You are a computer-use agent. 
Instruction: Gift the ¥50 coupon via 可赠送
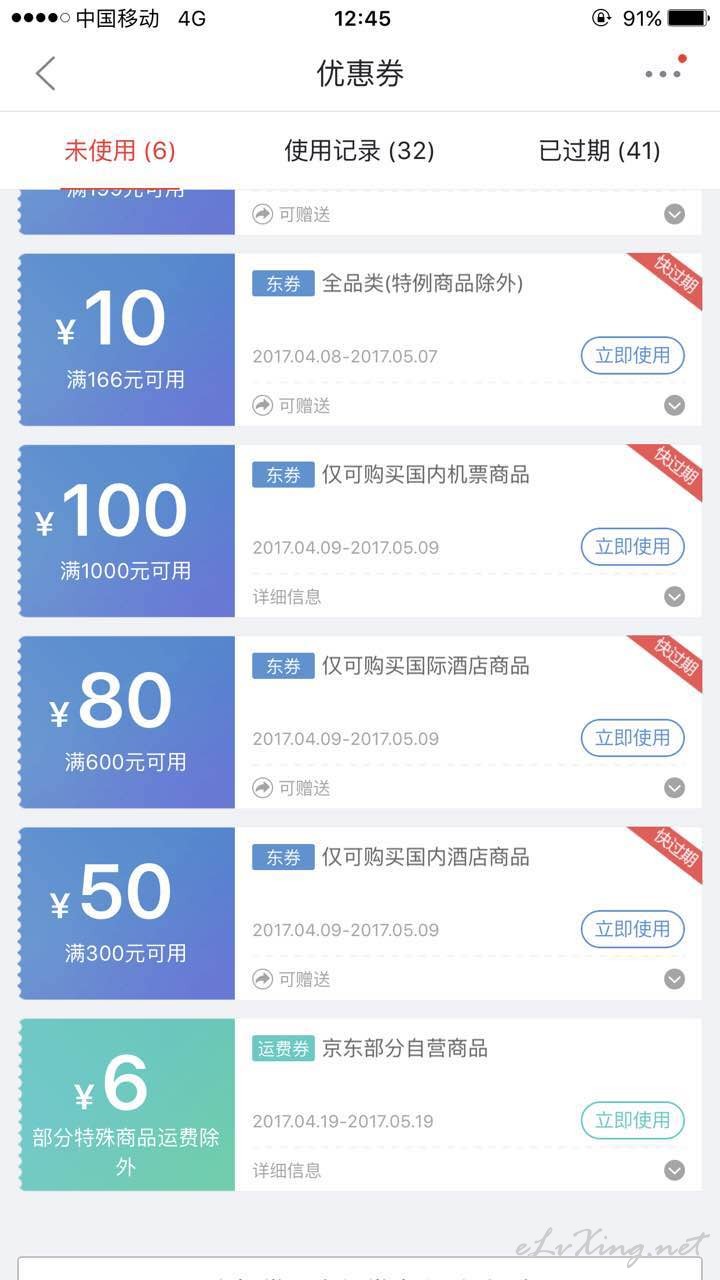point(291,979)
